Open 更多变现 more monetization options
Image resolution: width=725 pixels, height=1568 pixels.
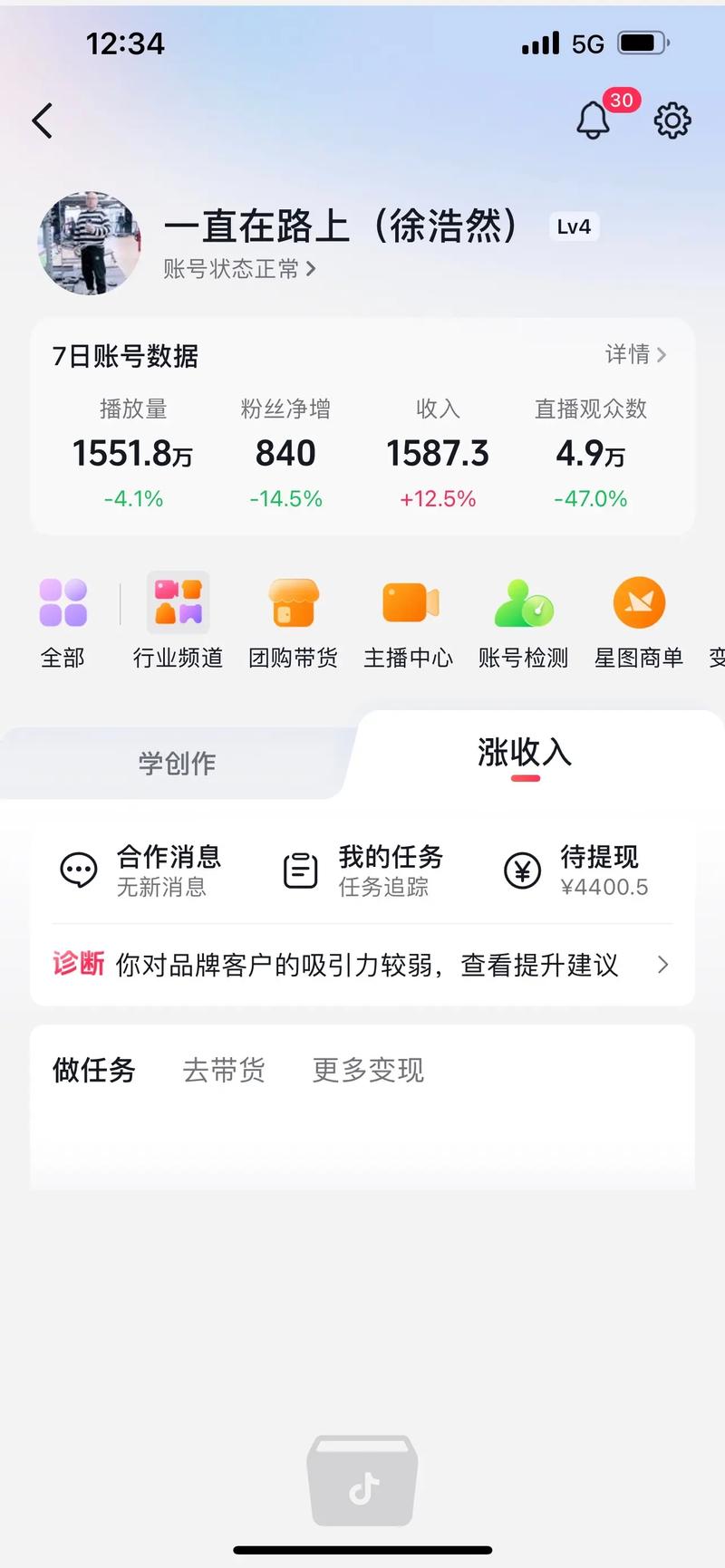click(x=367, y=1070)
